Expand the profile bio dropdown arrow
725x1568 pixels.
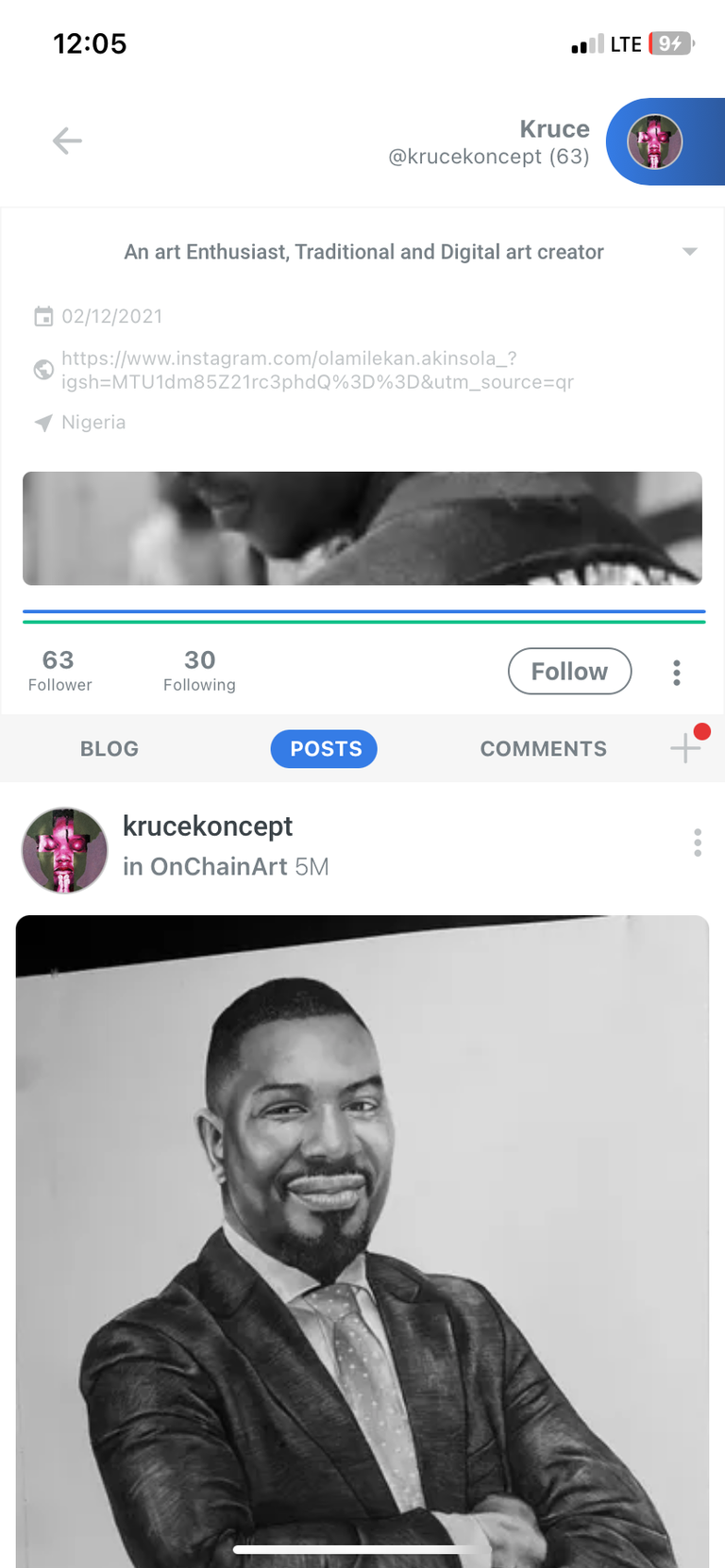[690, 252]
